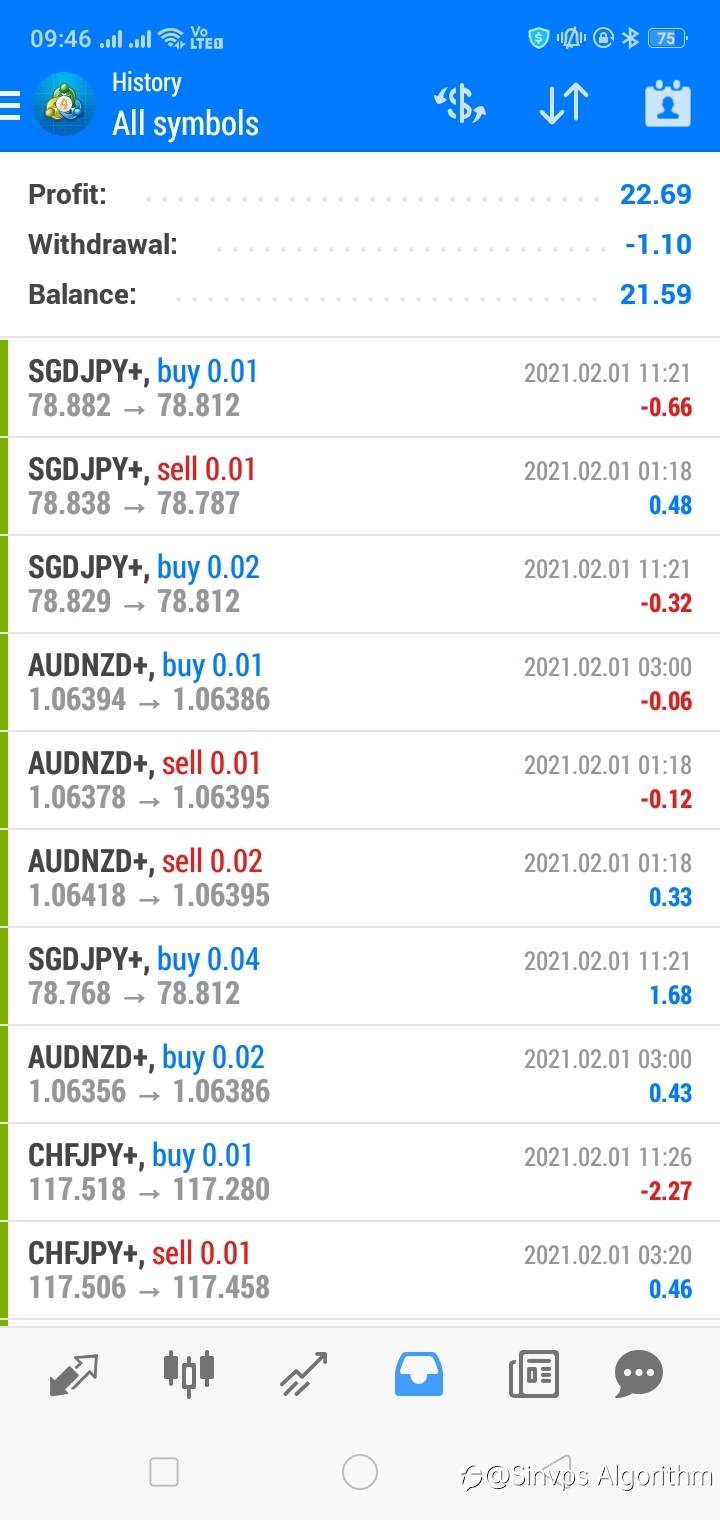
Task: Select the History inbox tab
Action: click(x=418, y=1373)
